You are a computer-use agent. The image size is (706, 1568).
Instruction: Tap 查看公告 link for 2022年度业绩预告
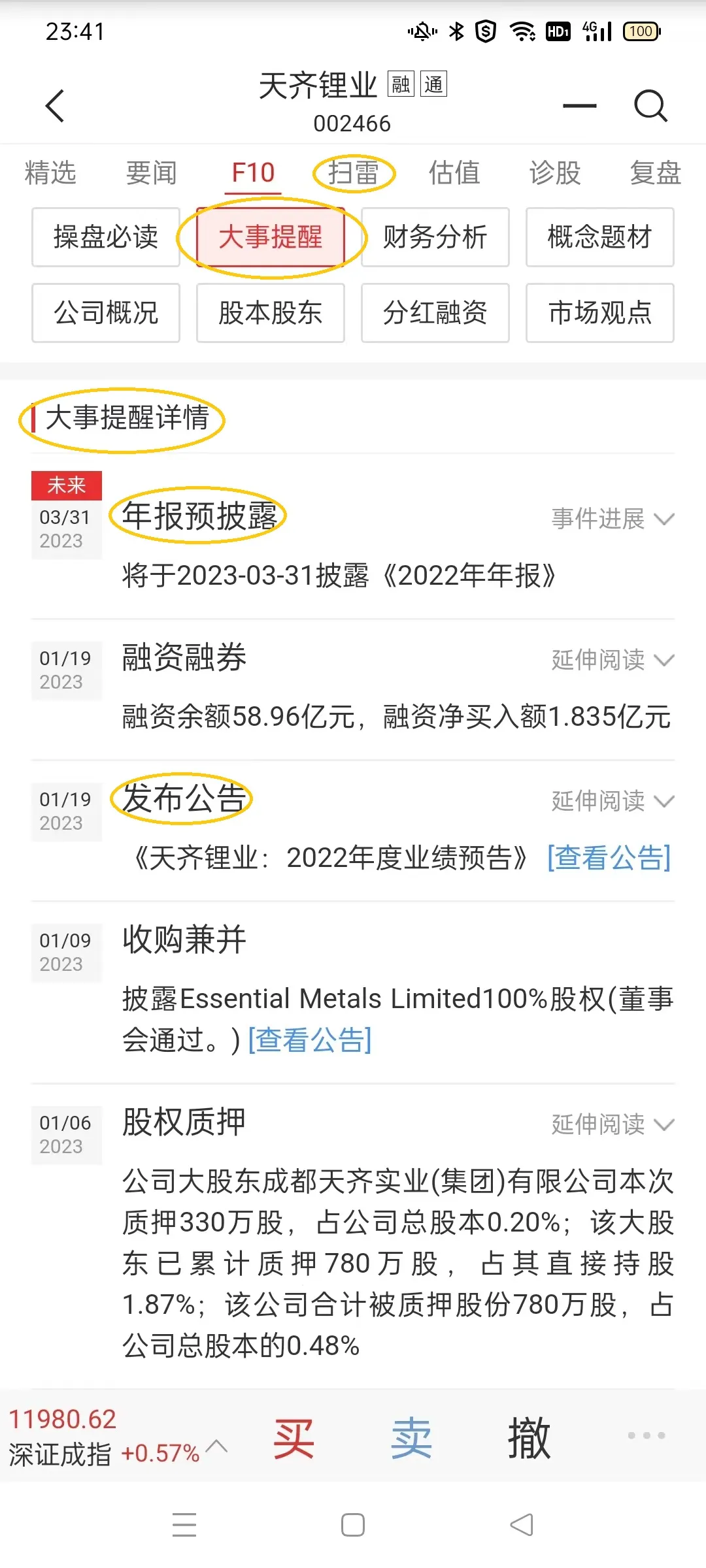609,858
